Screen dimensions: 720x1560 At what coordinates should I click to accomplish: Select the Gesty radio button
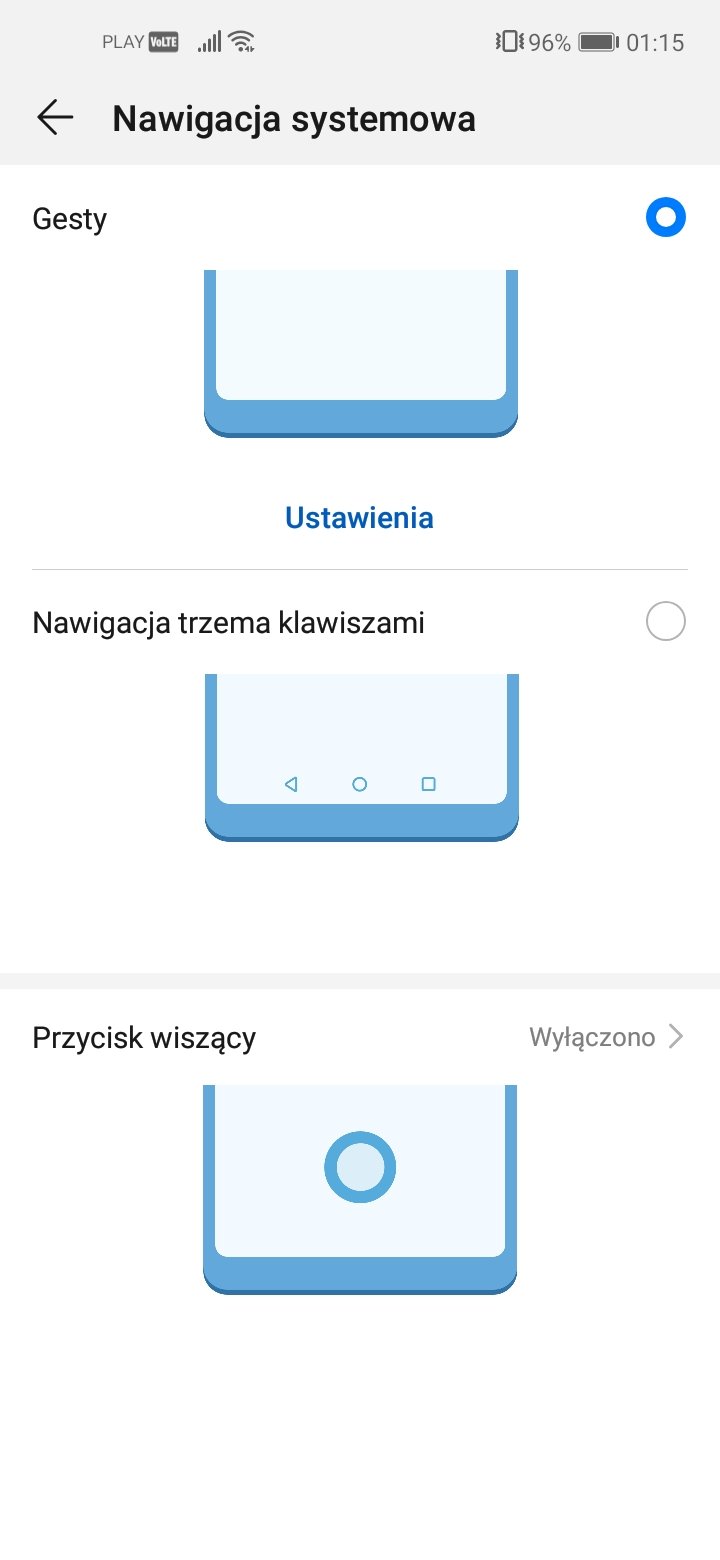(666, 217)
